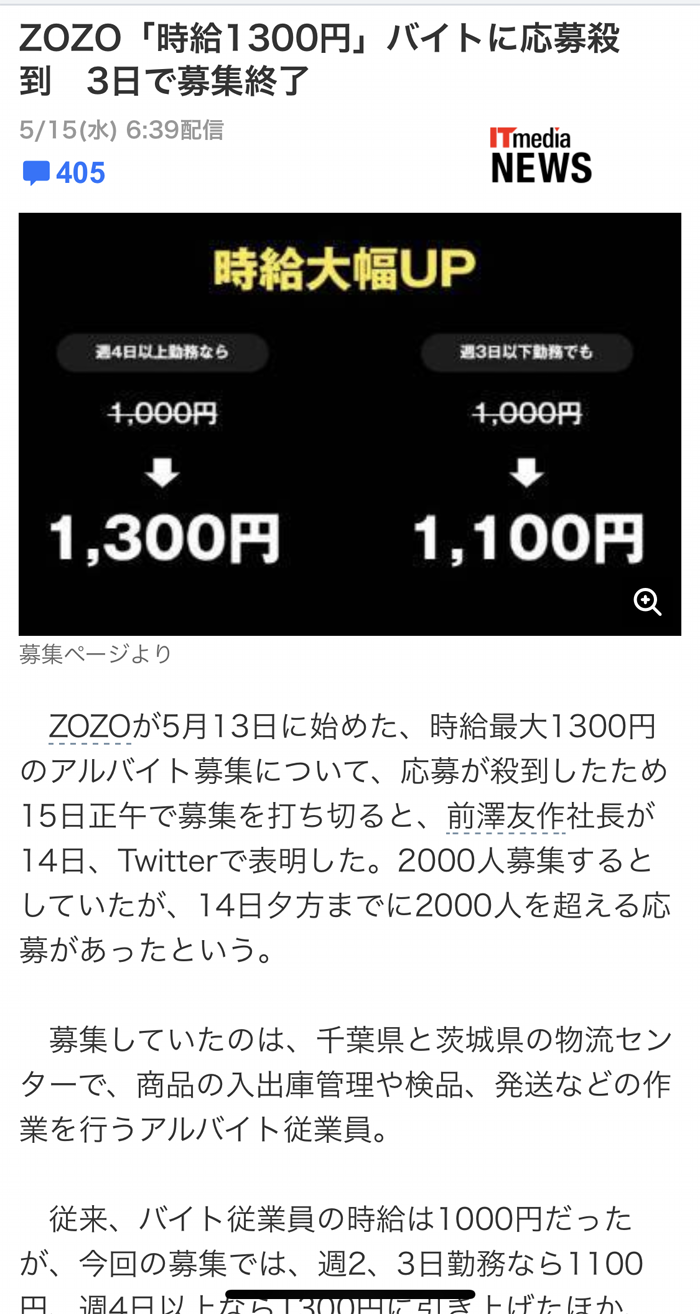Open the 時給大幅UP article image

click(350, 424)
